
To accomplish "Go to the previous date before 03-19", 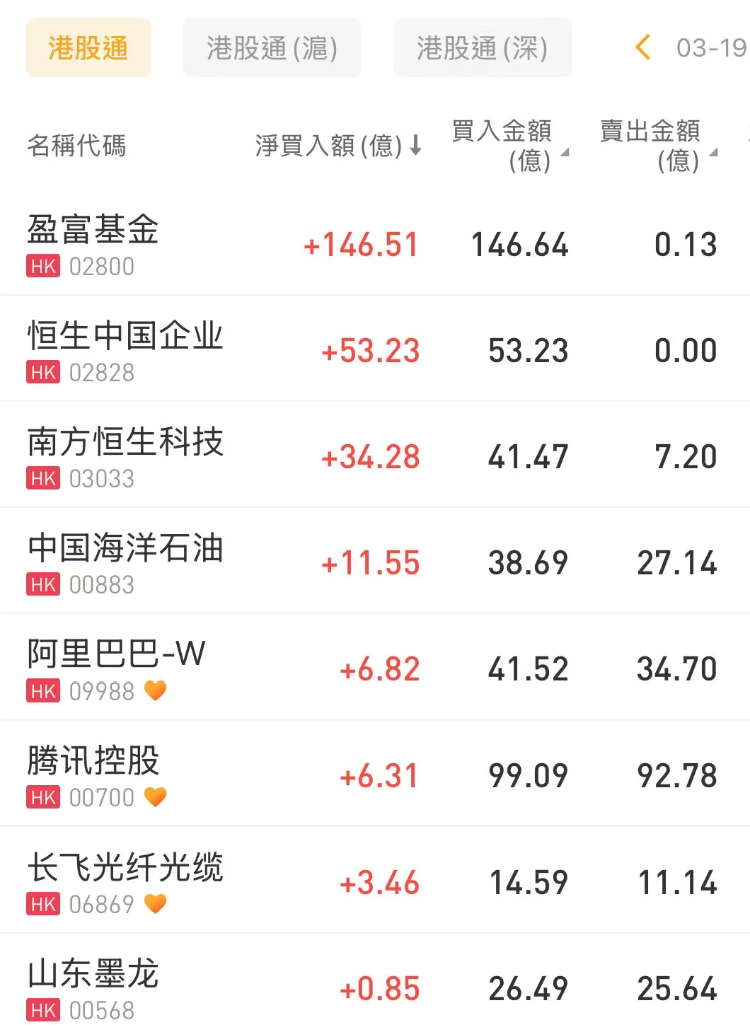I will pyautogui.click(x=643, y=47).
